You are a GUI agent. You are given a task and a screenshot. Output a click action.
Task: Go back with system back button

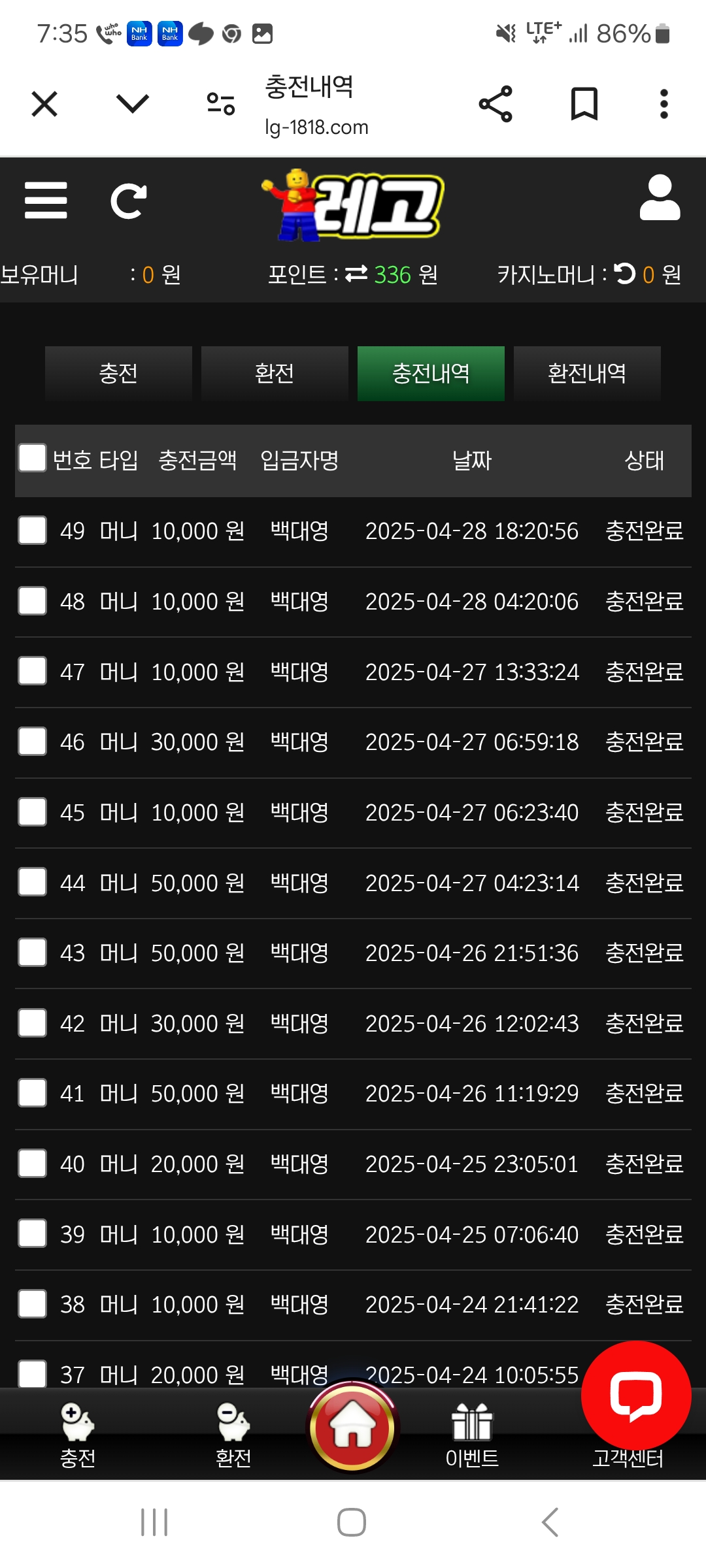550,1522
